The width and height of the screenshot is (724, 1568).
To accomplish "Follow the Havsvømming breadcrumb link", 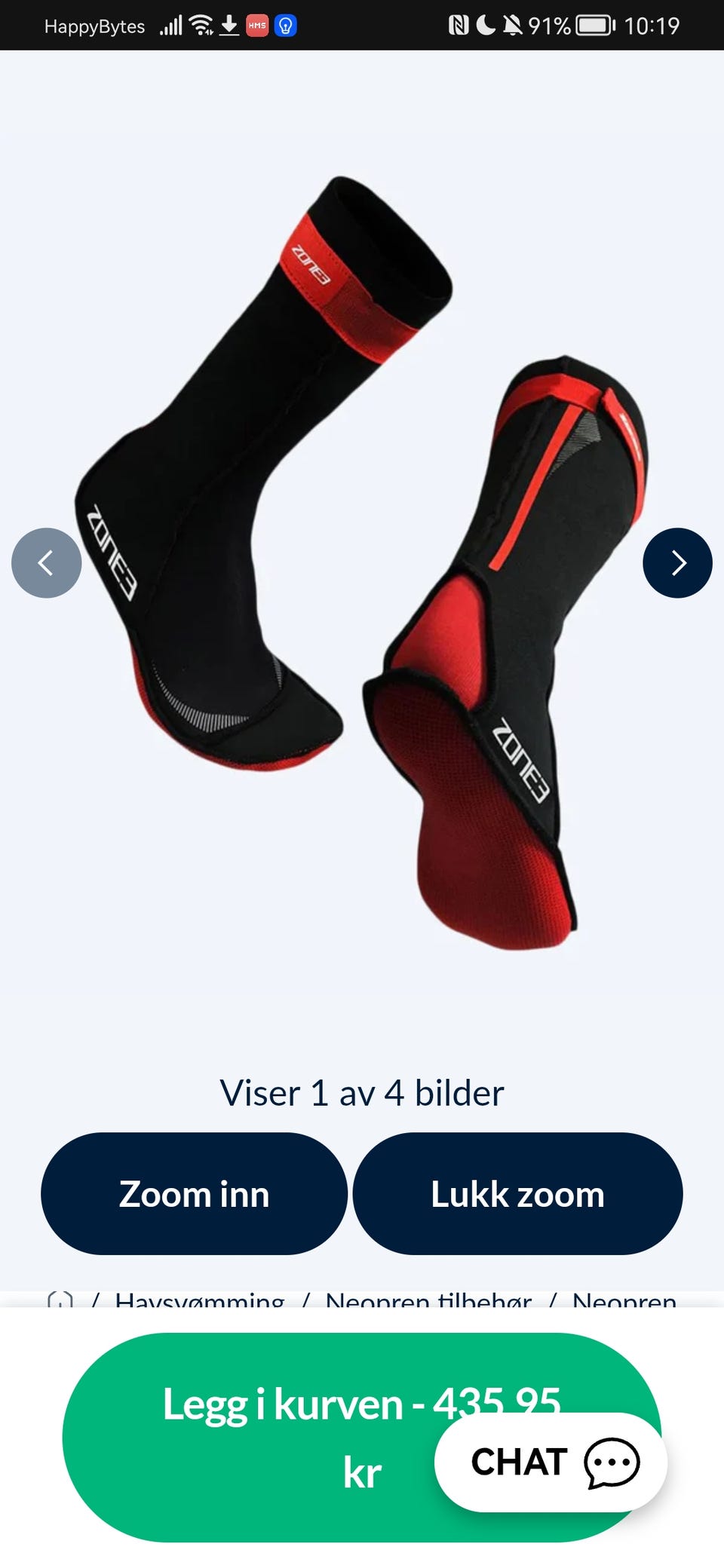I will click(x=199, y=1295).
